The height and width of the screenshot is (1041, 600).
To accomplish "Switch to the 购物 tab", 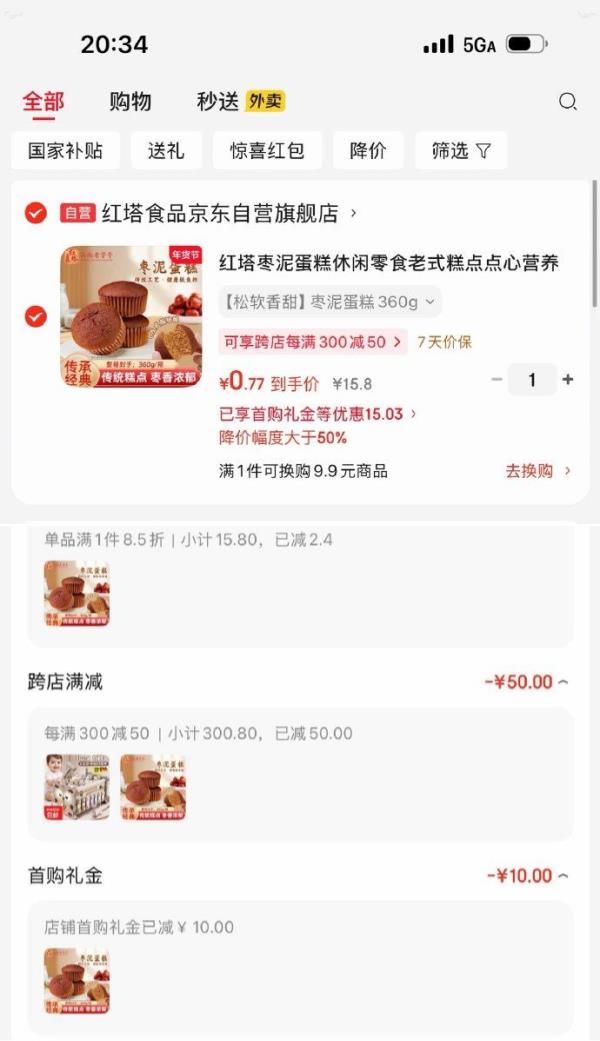I will pos(130,101).
